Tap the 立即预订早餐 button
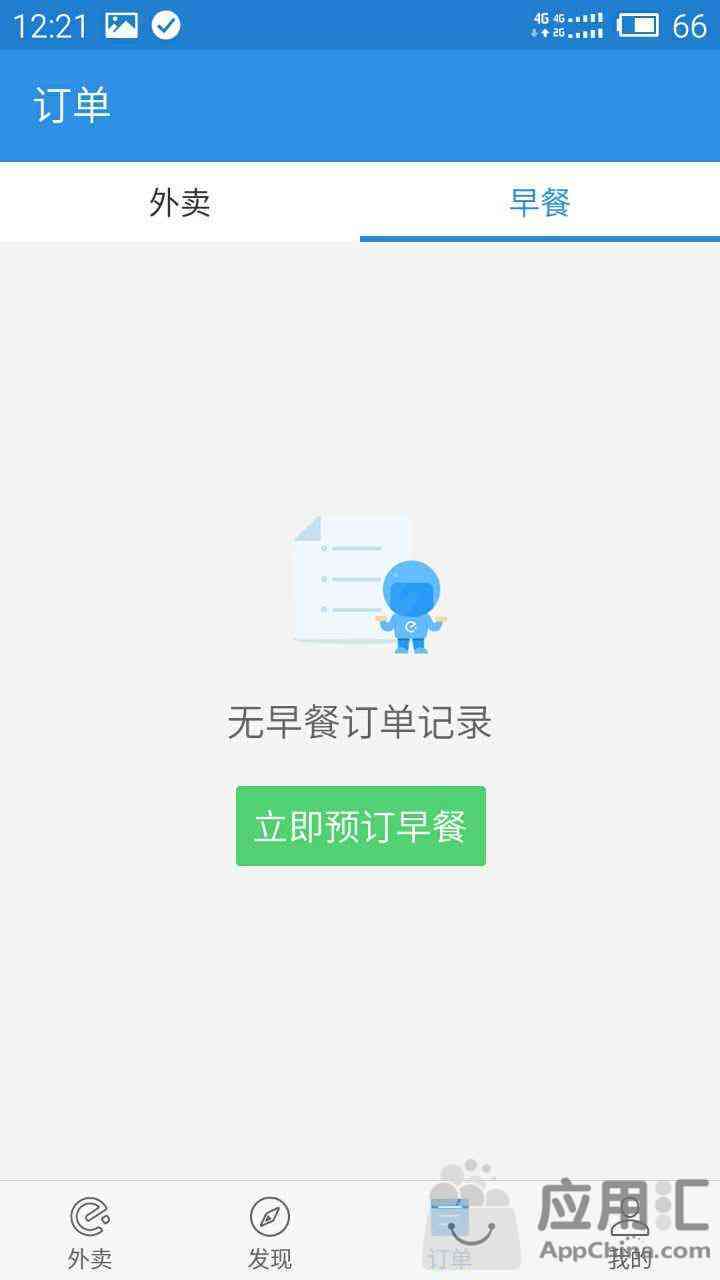This screenshot has width=720, height=1280. (x=361, y=826)
